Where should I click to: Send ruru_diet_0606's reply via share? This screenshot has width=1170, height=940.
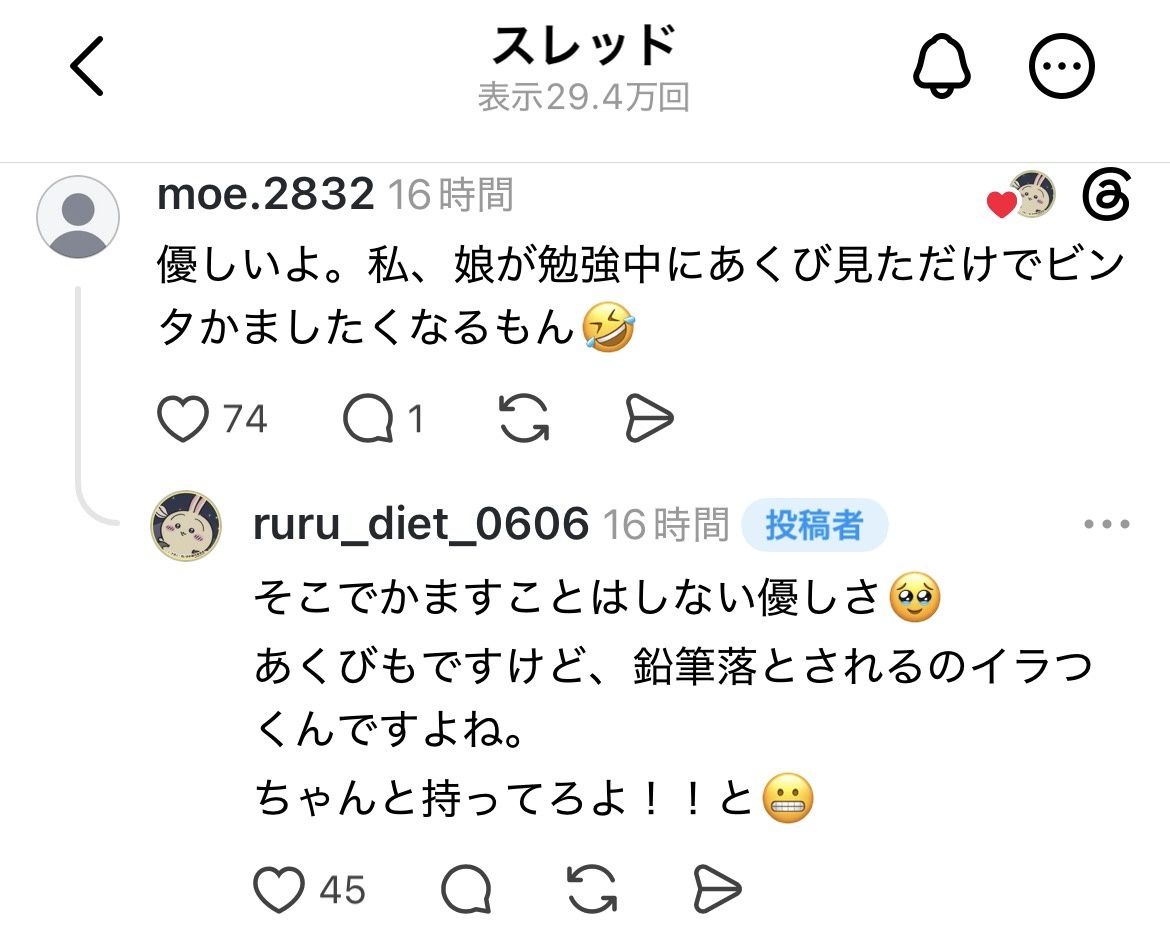point(717,889)
